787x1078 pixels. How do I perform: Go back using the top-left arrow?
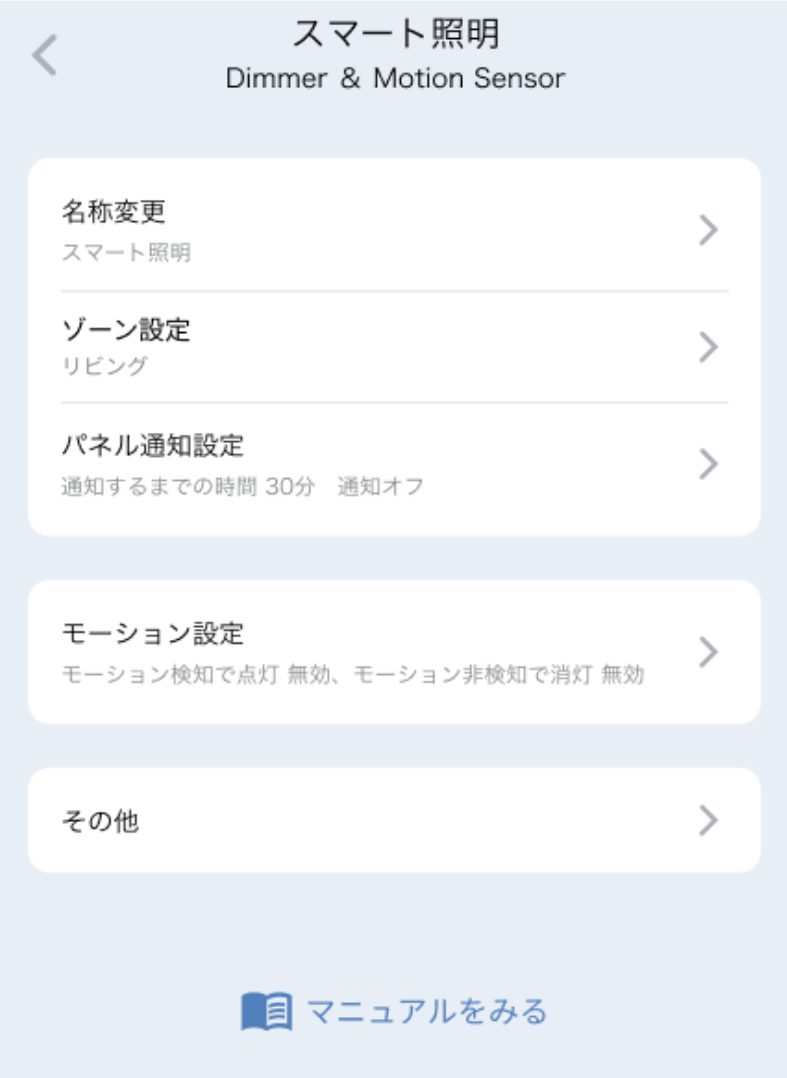pos(44,56)
